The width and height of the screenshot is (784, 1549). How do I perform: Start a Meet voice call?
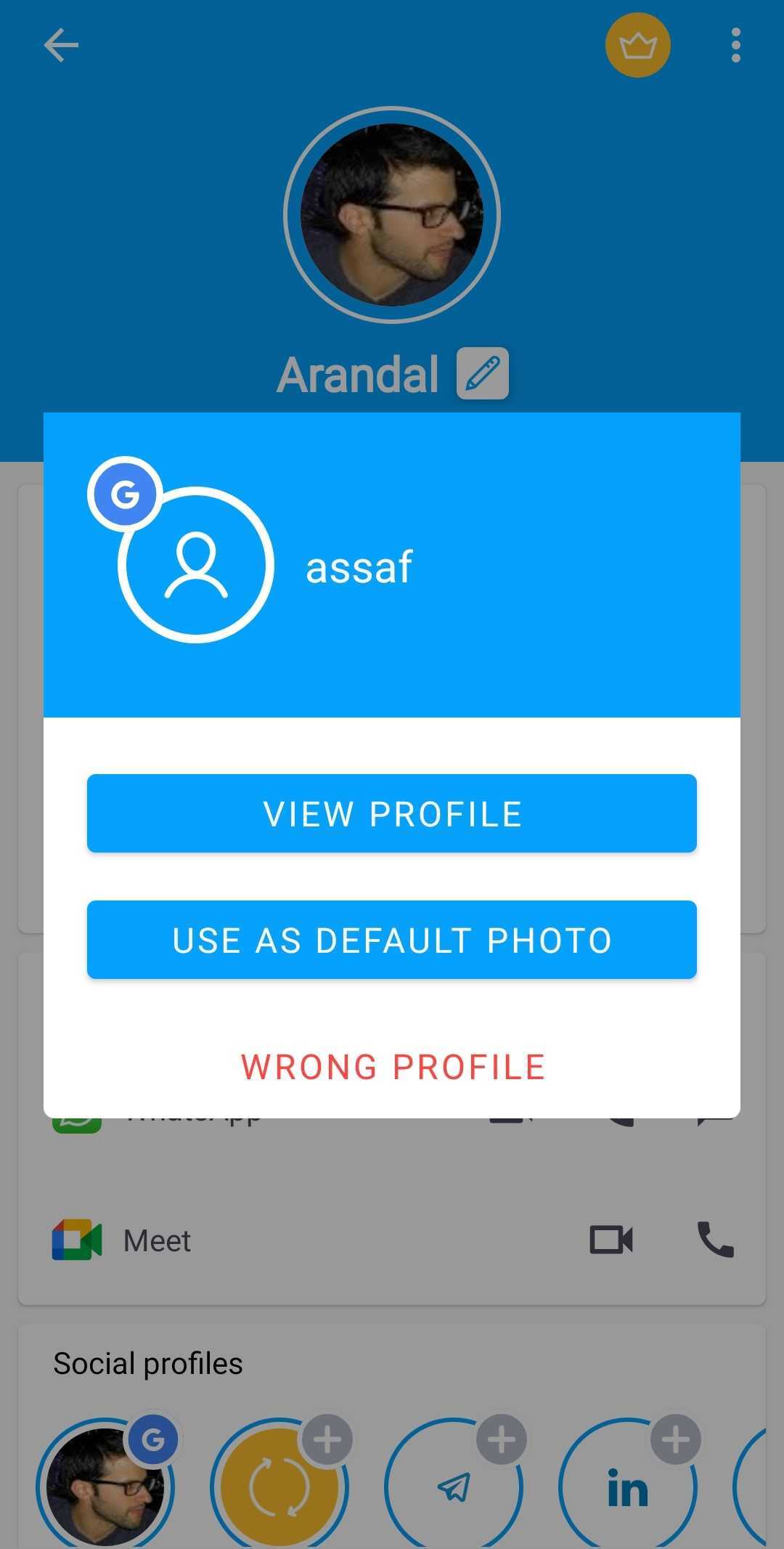[x=715, y=1240]
